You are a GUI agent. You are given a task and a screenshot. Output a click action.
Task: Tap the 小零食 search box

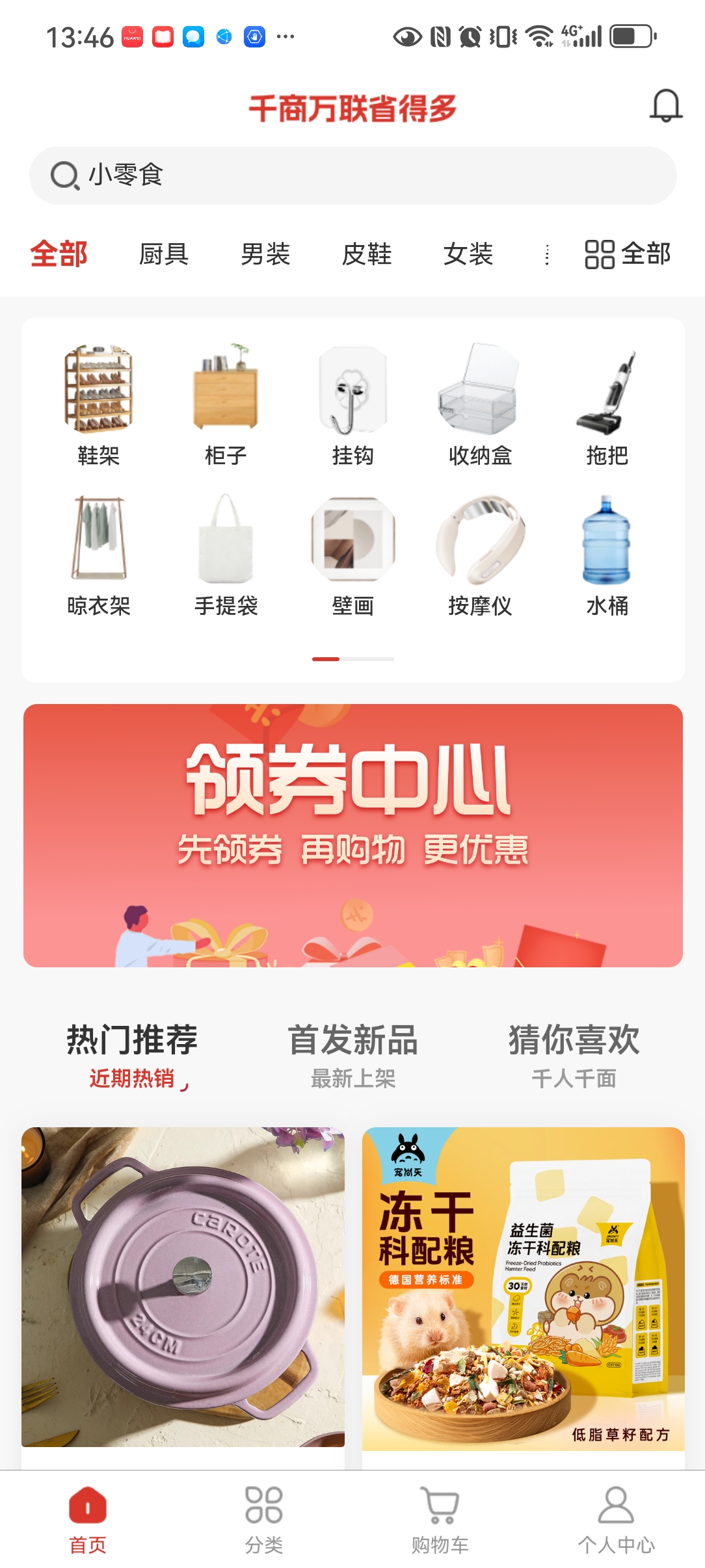pyautogui.click(x=352, y=176)
